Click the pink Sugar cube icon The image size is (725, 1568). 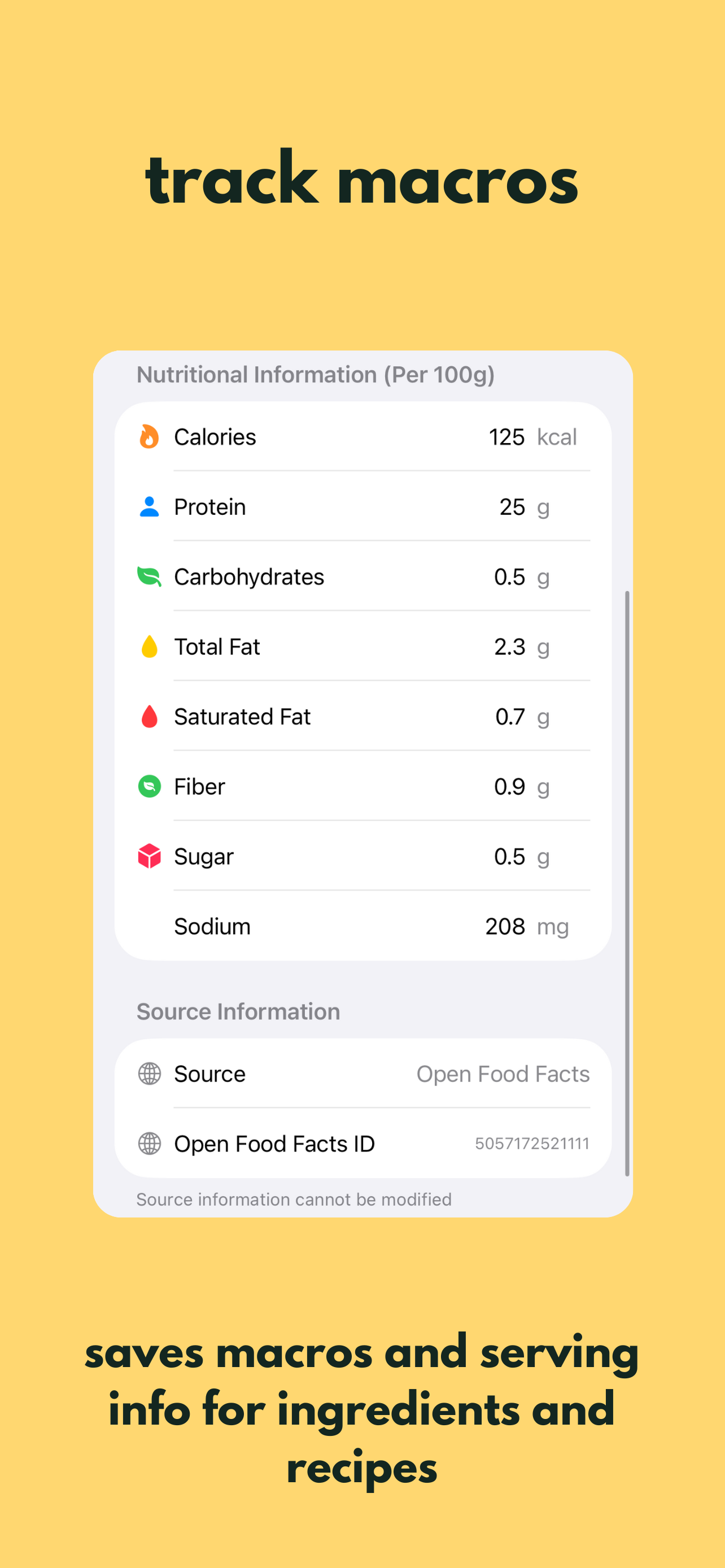pyautogui.click(x=150, y=856)
